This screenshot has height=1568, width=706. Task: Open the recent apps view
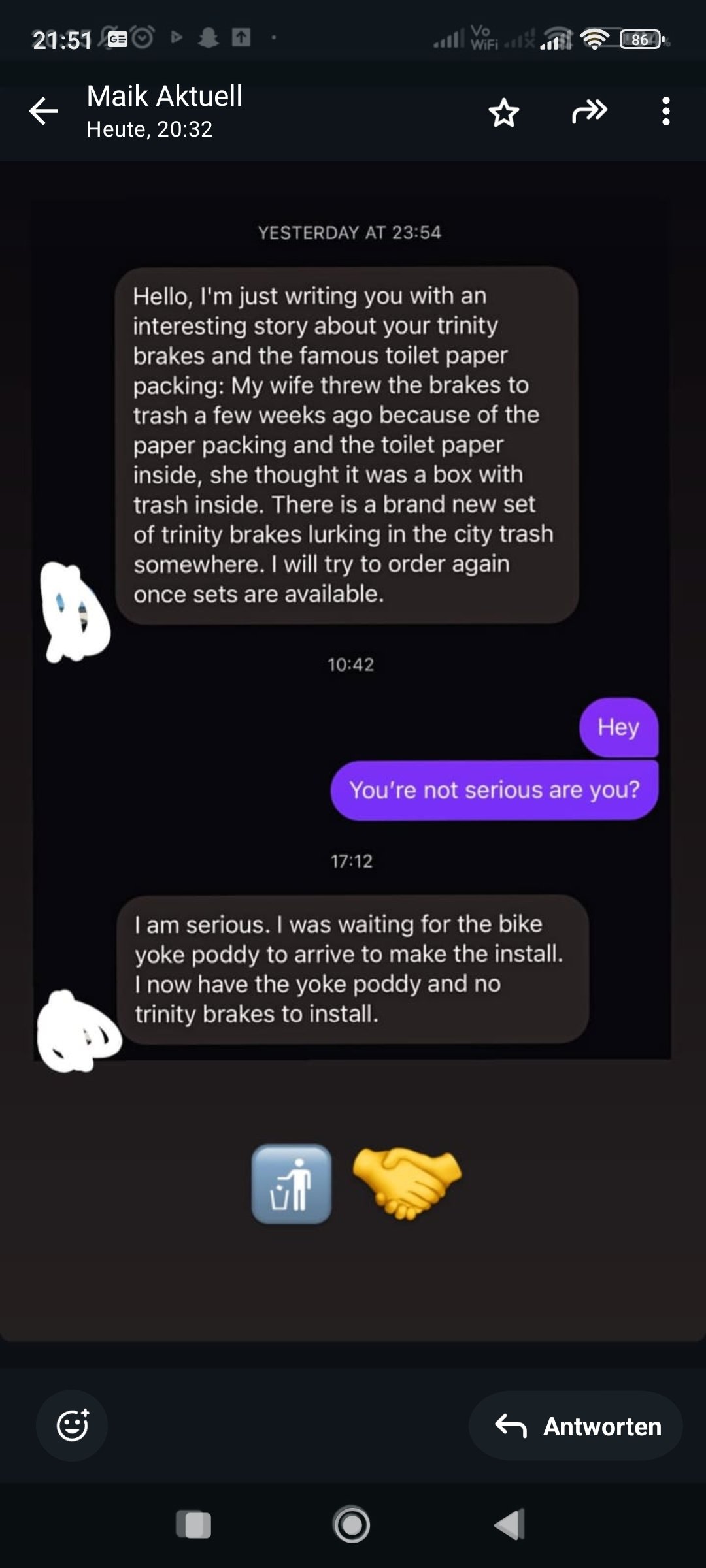pyautogui.click(x=193, y=1525)
